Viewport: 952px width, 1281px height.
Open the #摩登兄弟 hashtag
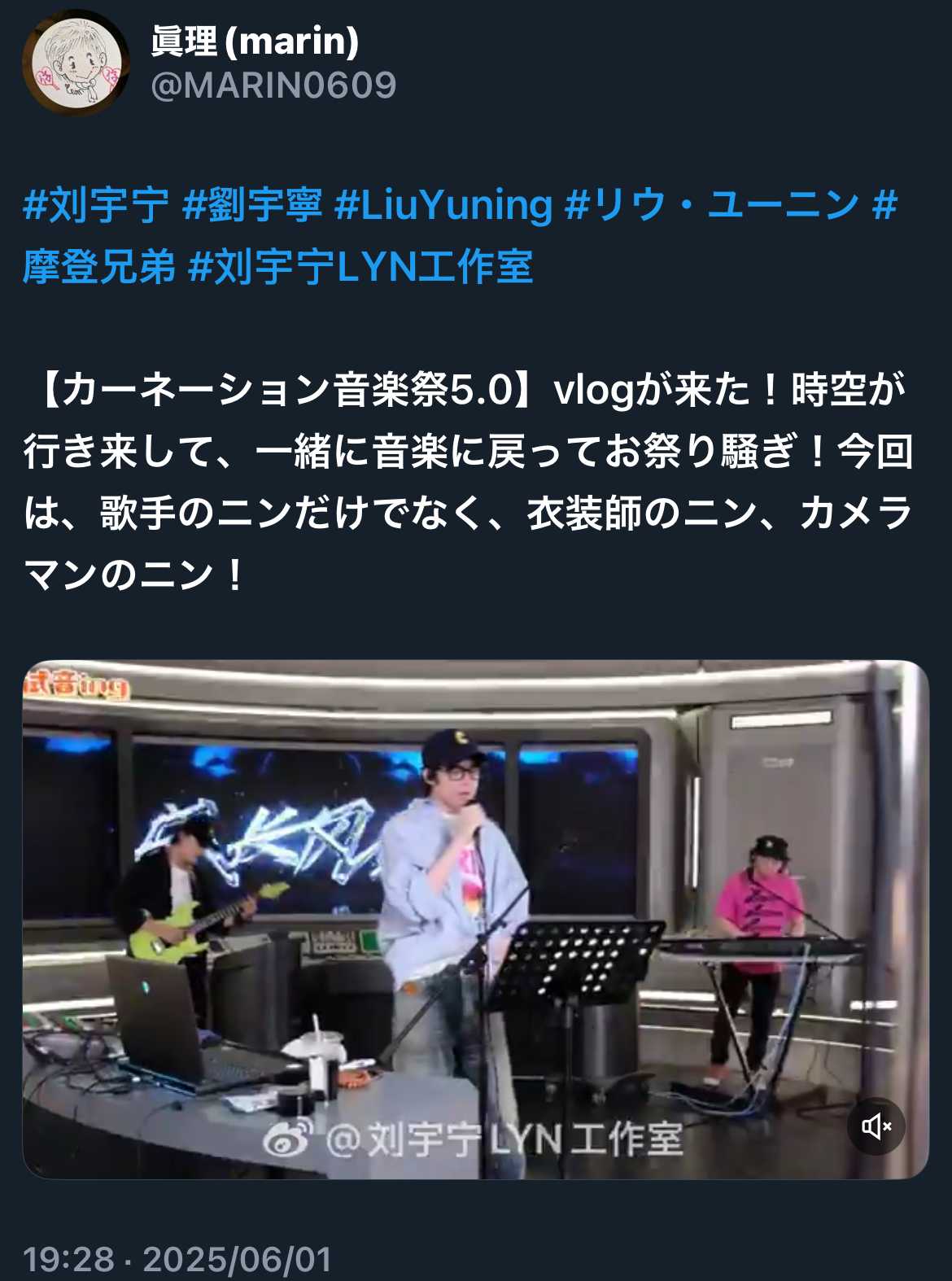pos(99,266)
